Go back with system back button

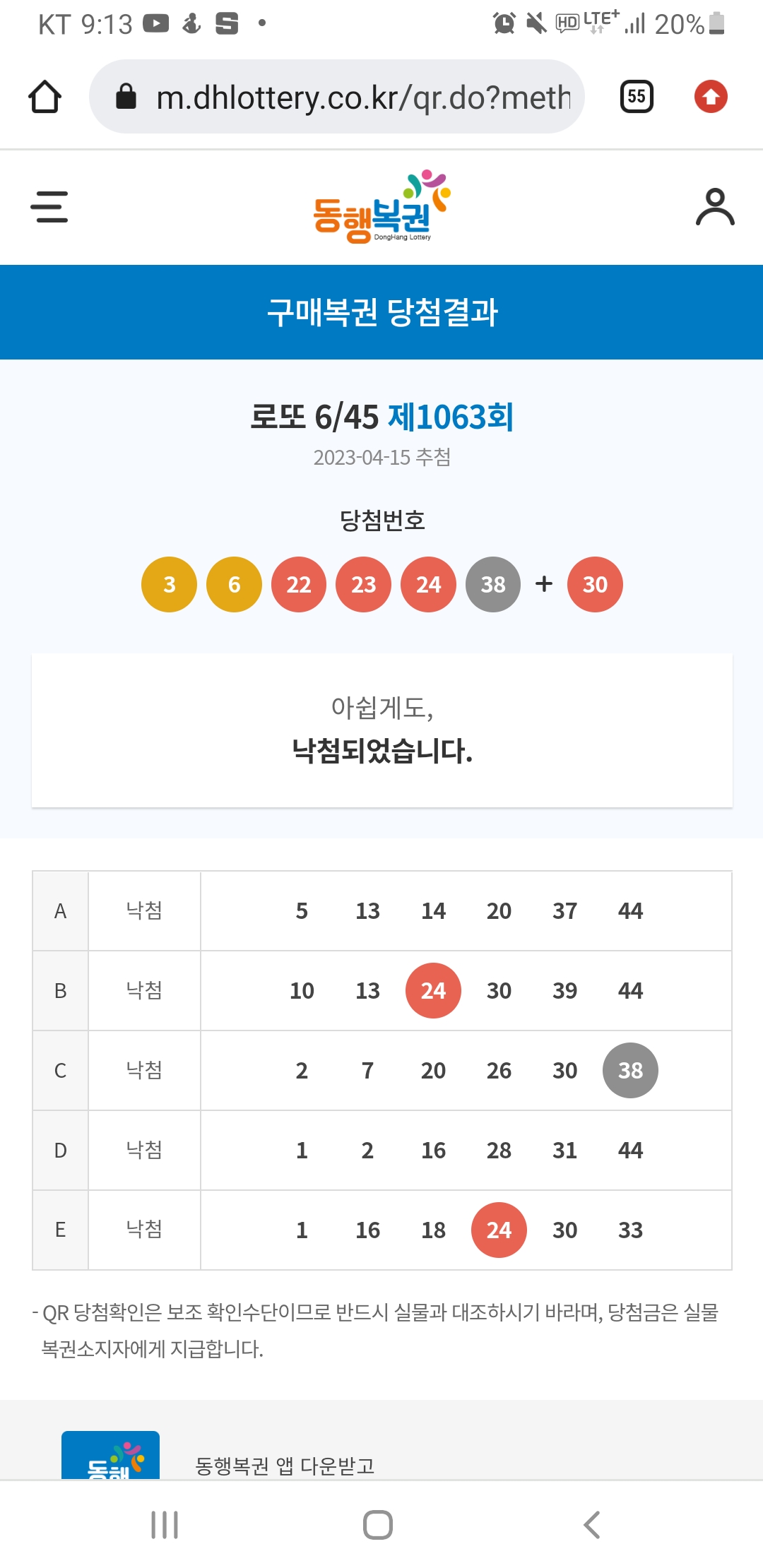[592, 1525]
